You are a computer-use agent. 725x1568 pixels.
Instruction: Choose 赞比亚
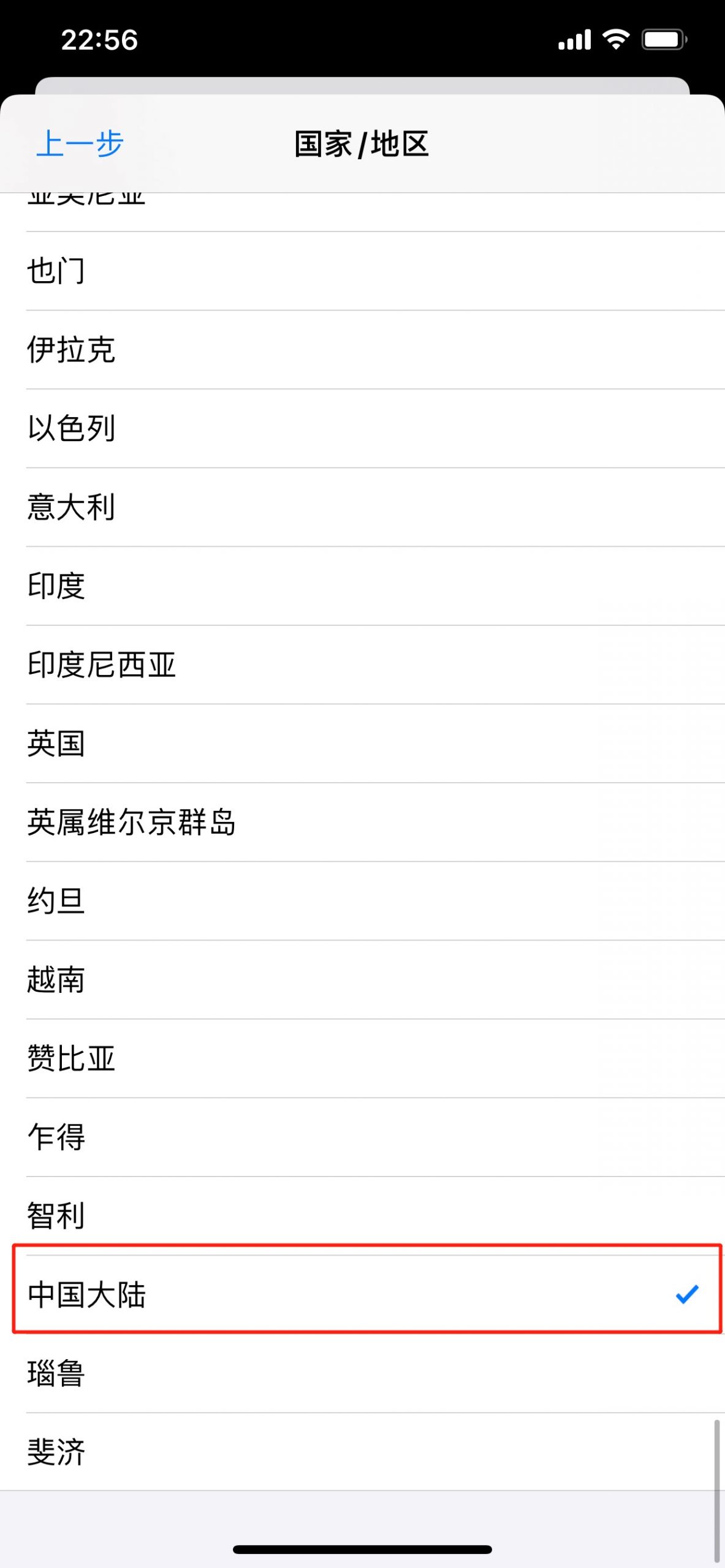point(362,1058)
